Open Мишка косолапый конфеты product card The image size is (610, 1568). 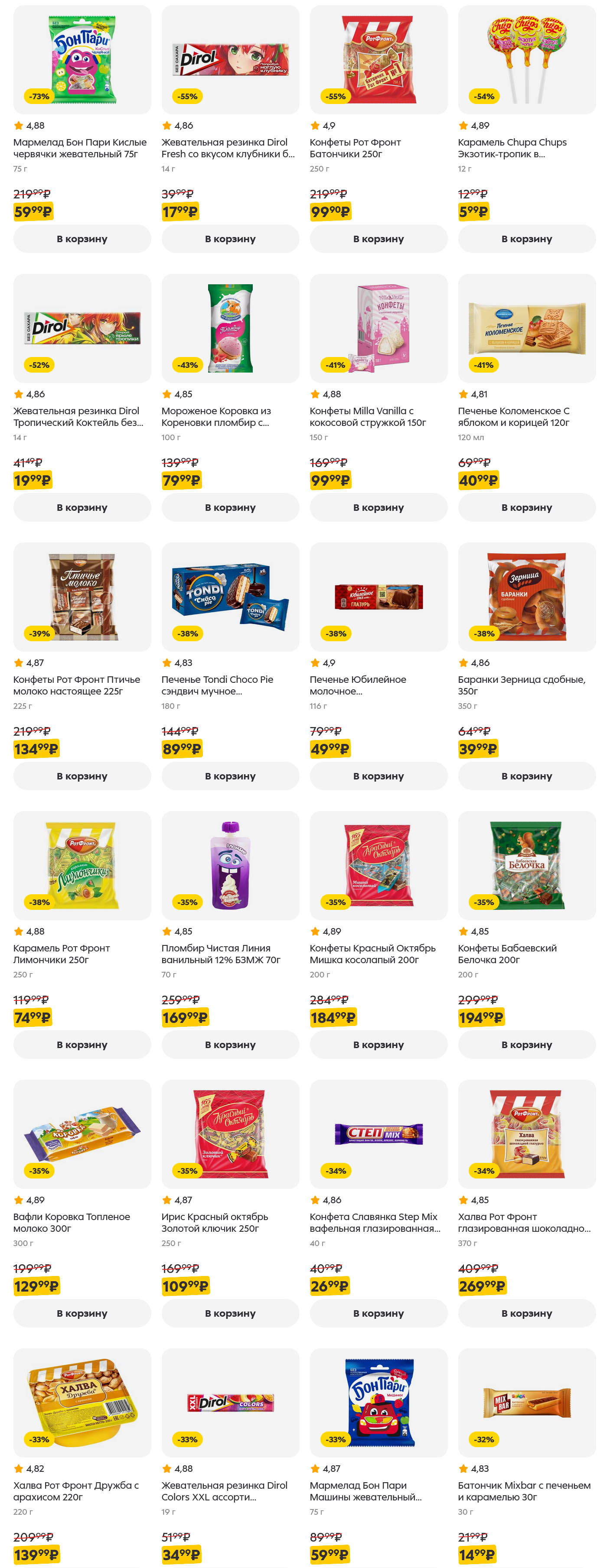tap(378, 866)
